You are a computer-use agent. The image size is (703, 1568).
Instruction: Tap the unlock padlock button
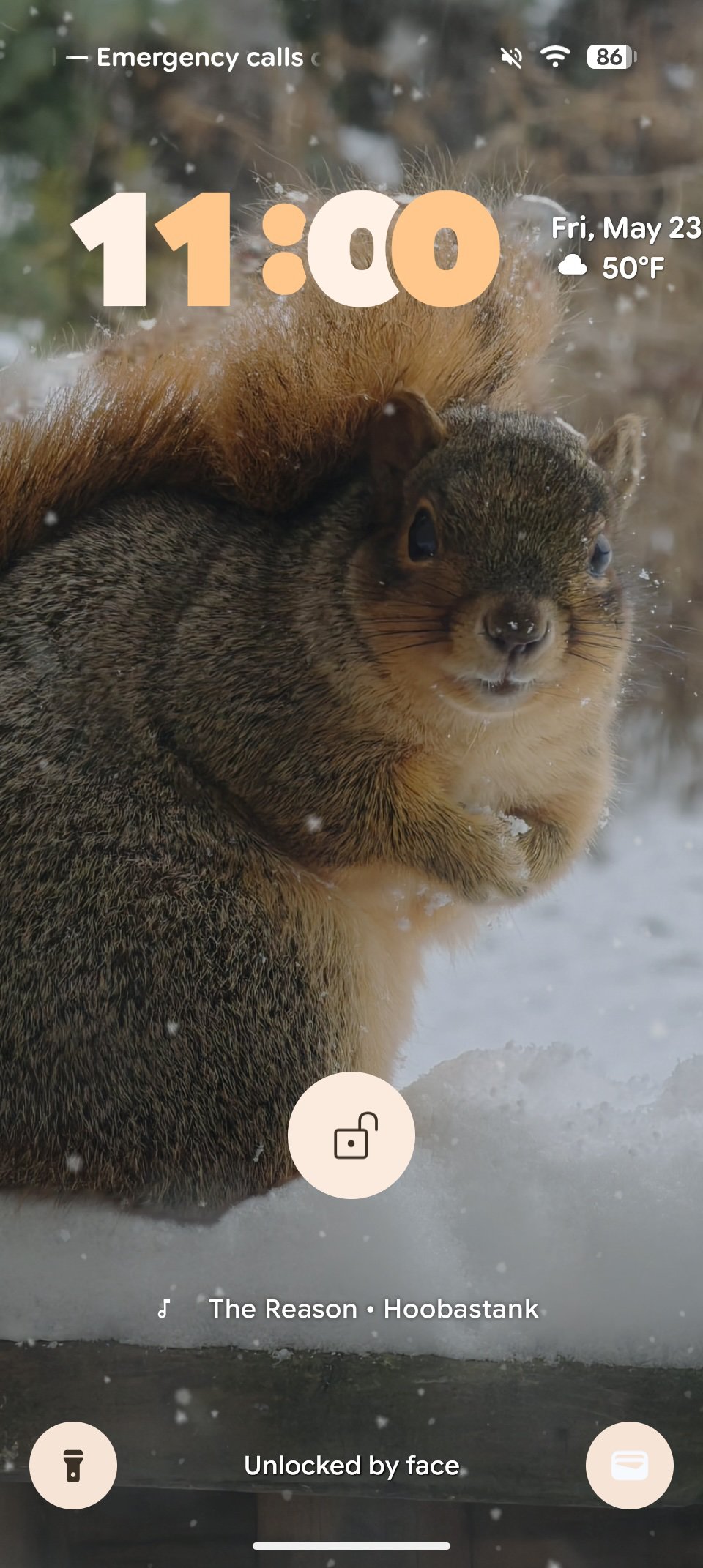(x=351, y=1135)
